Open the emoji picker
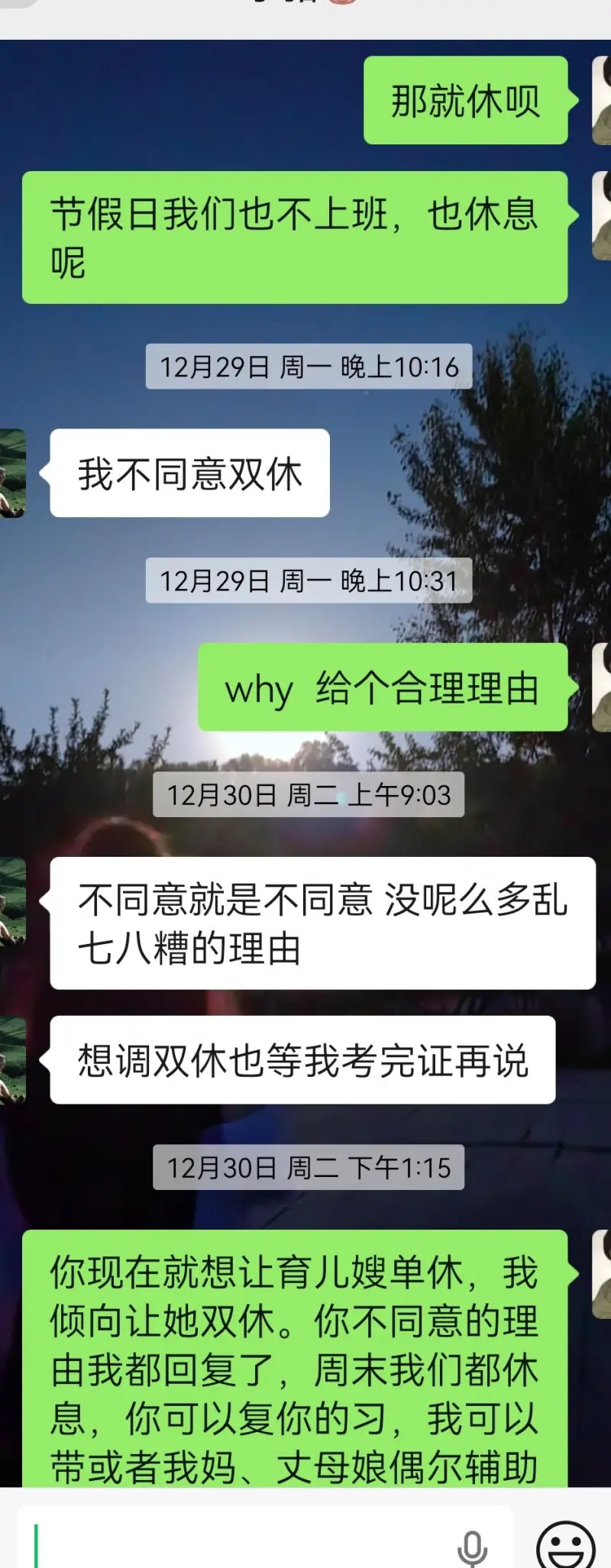This screenshot has width=611, height=1568. tap(566, 1546)
